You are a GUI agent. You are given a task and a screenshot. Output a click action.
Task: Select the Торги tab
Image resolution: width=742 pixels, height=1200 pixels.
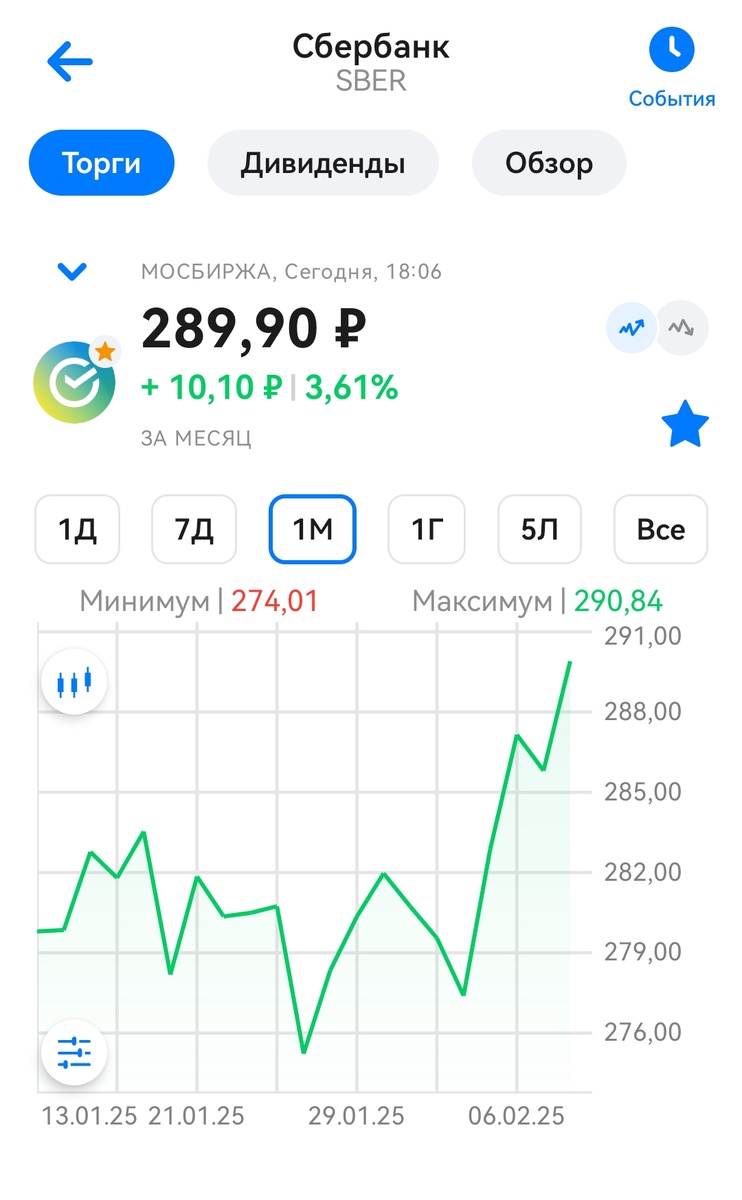[101, 163]
